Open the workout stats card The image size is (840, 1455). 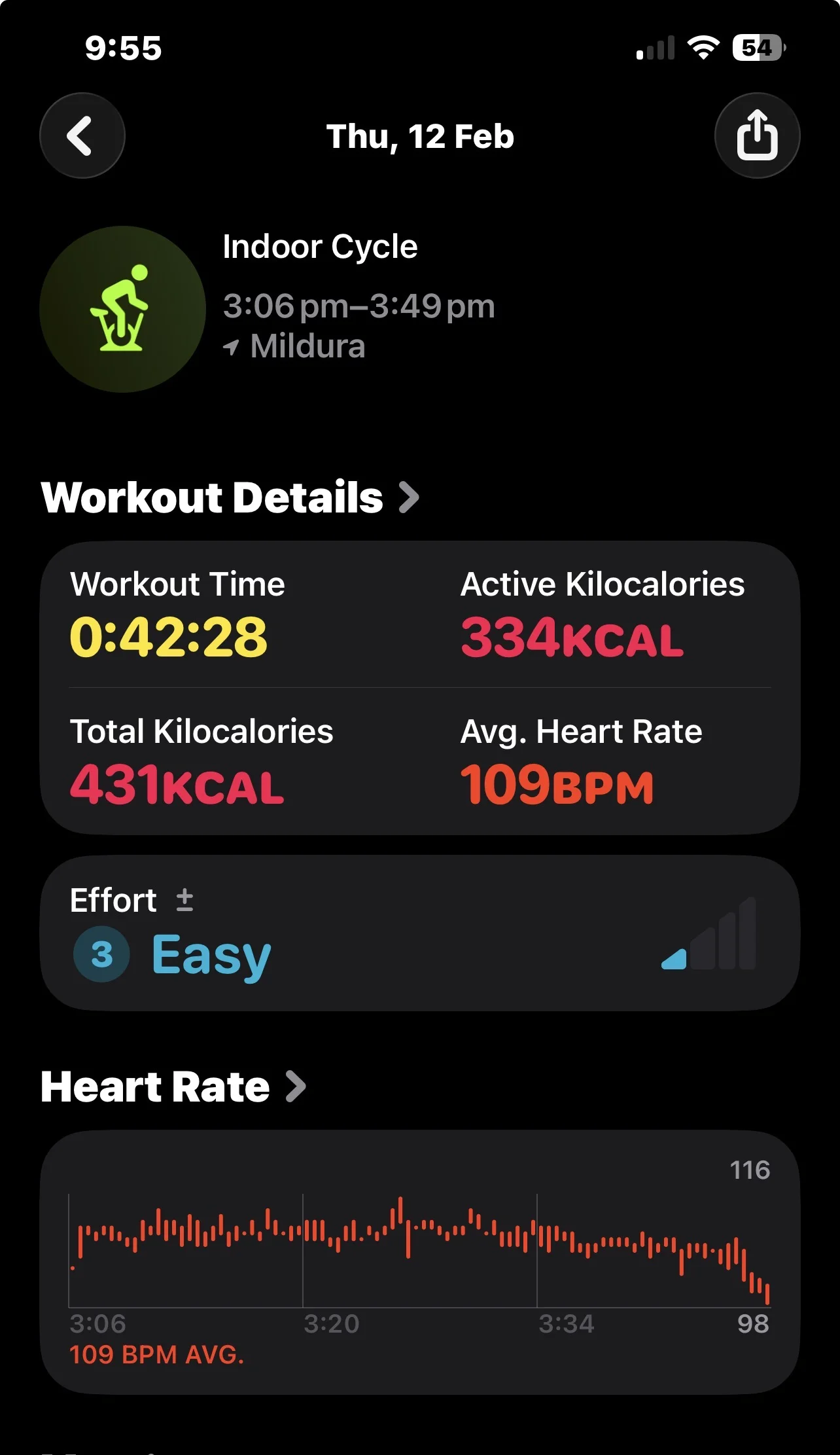(x=419, y=687)
